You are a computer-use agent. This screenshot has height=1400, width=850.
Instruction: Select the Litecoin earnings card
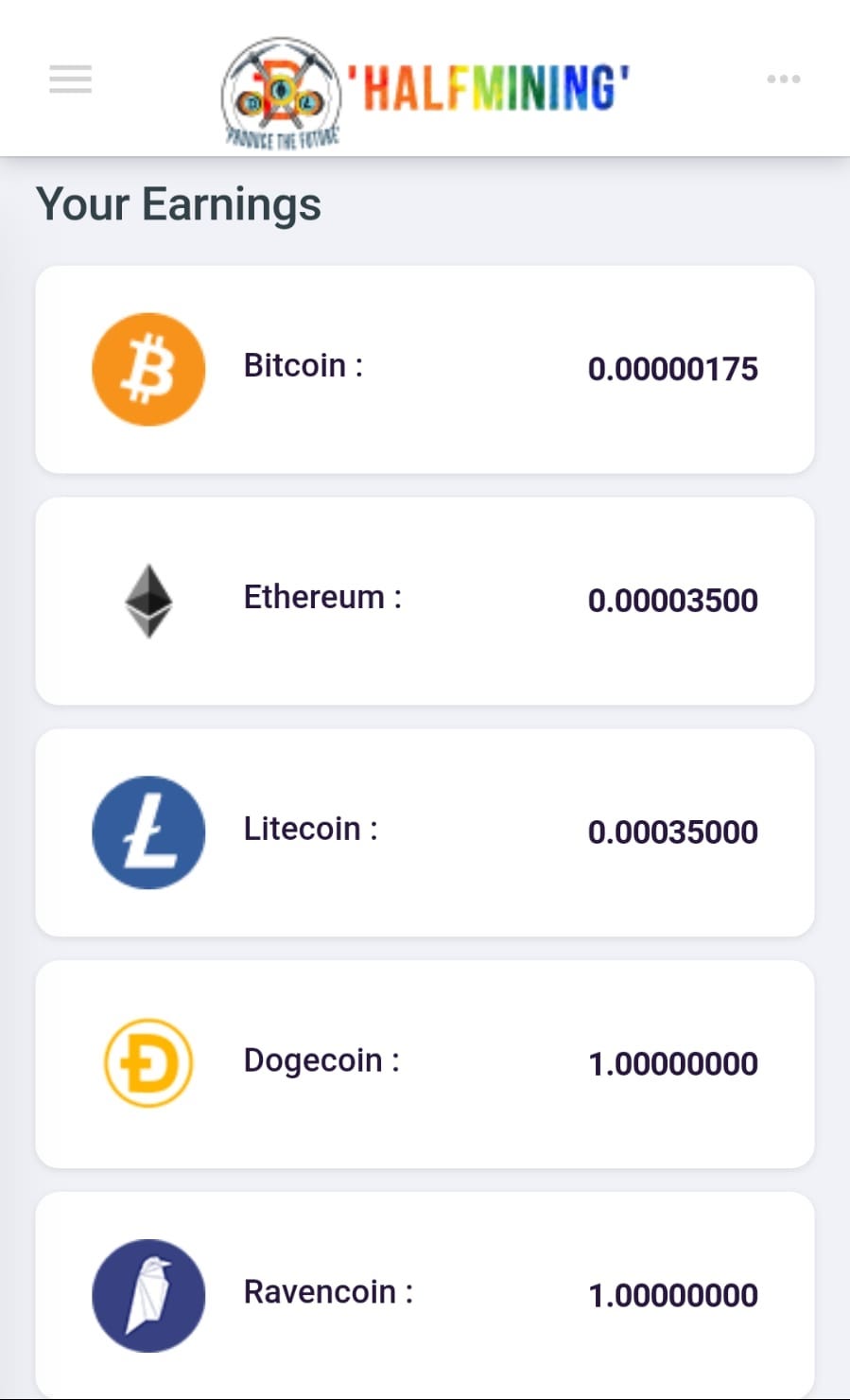pyautogui.click(x=425, y=832)
